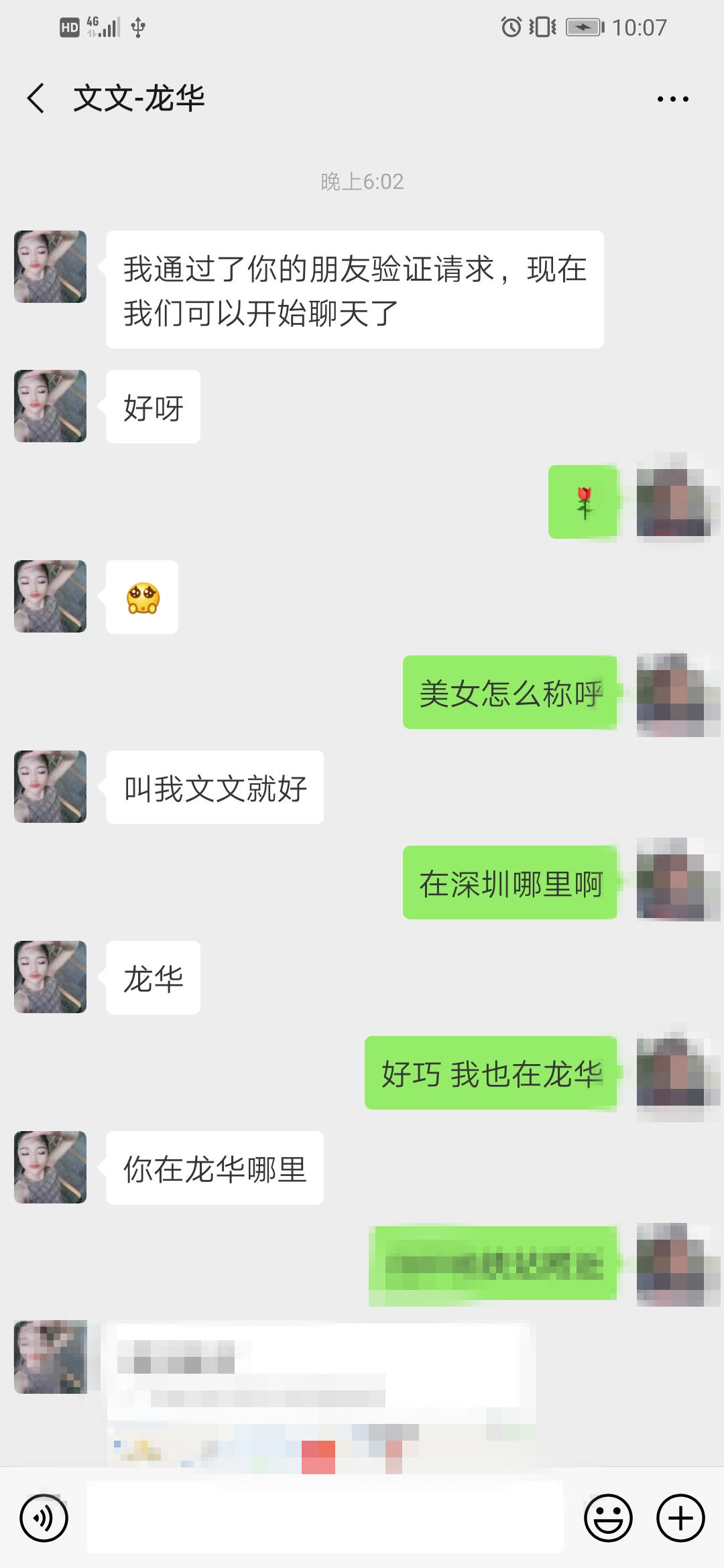Switch to voice message input
This screenshot has height=1568, width=724.
[x=44, y=1518]
